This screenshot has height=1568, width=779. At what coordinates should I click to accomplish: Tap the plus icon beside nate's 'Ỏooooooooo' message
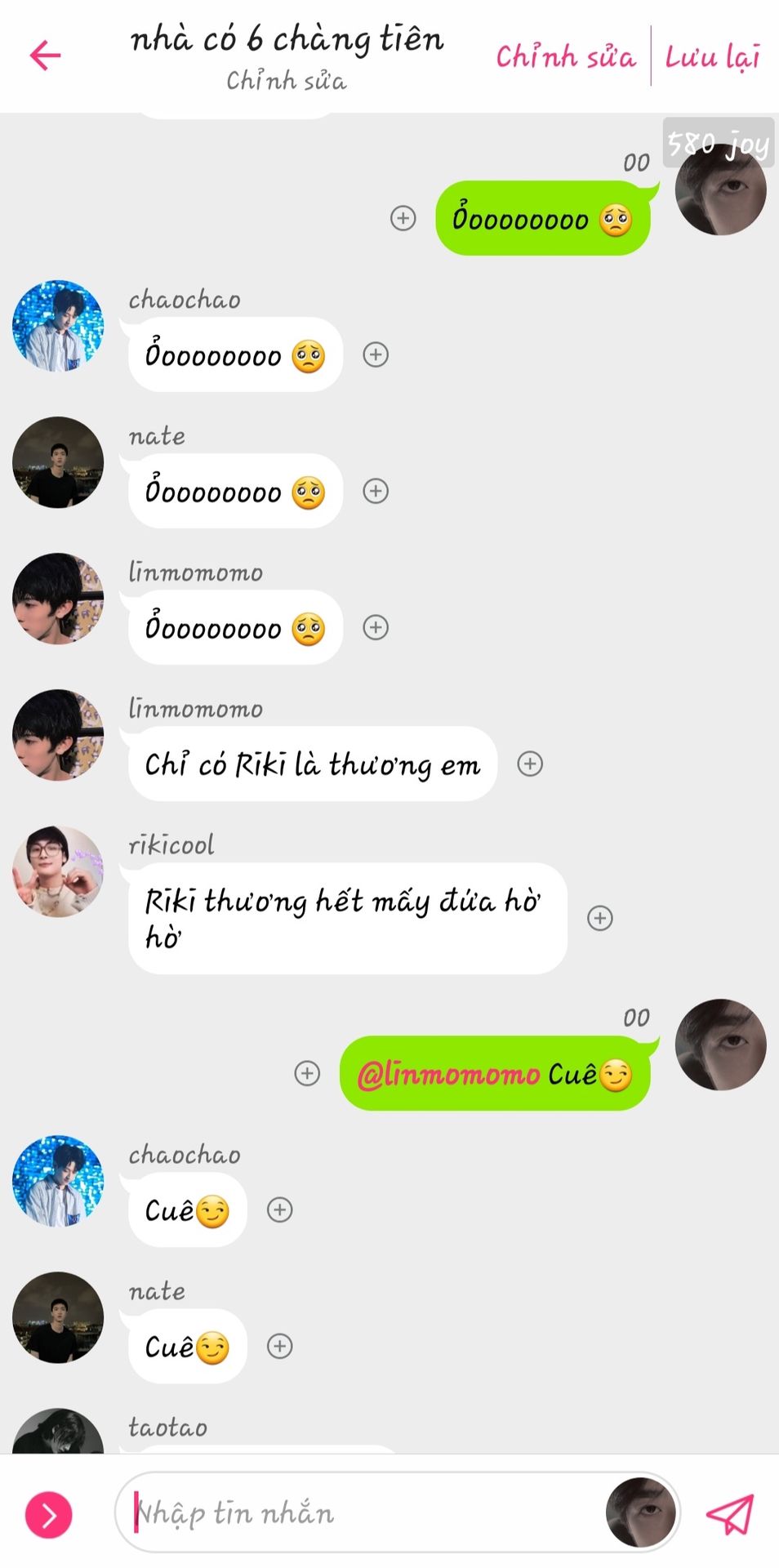coord(376,491)
